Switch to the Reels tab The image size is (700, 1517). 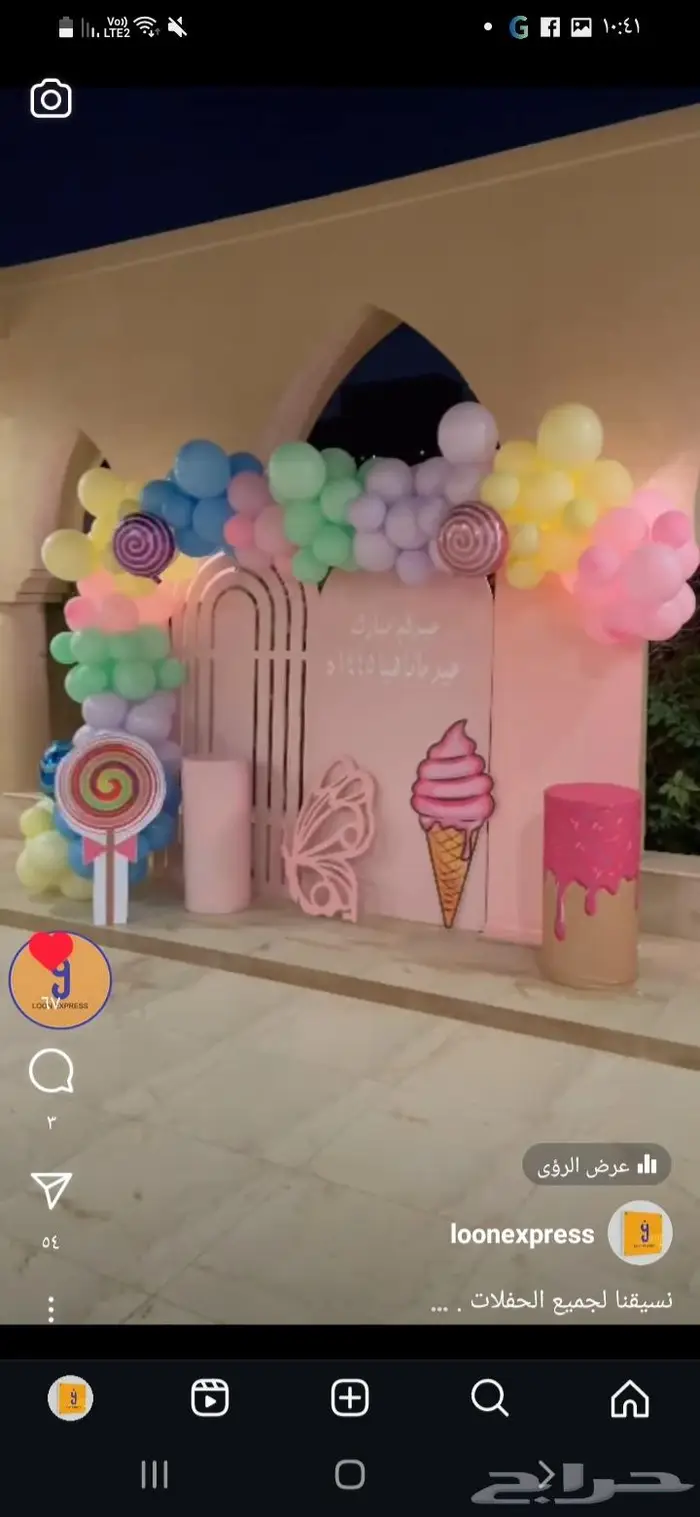tap(210, 1398)
